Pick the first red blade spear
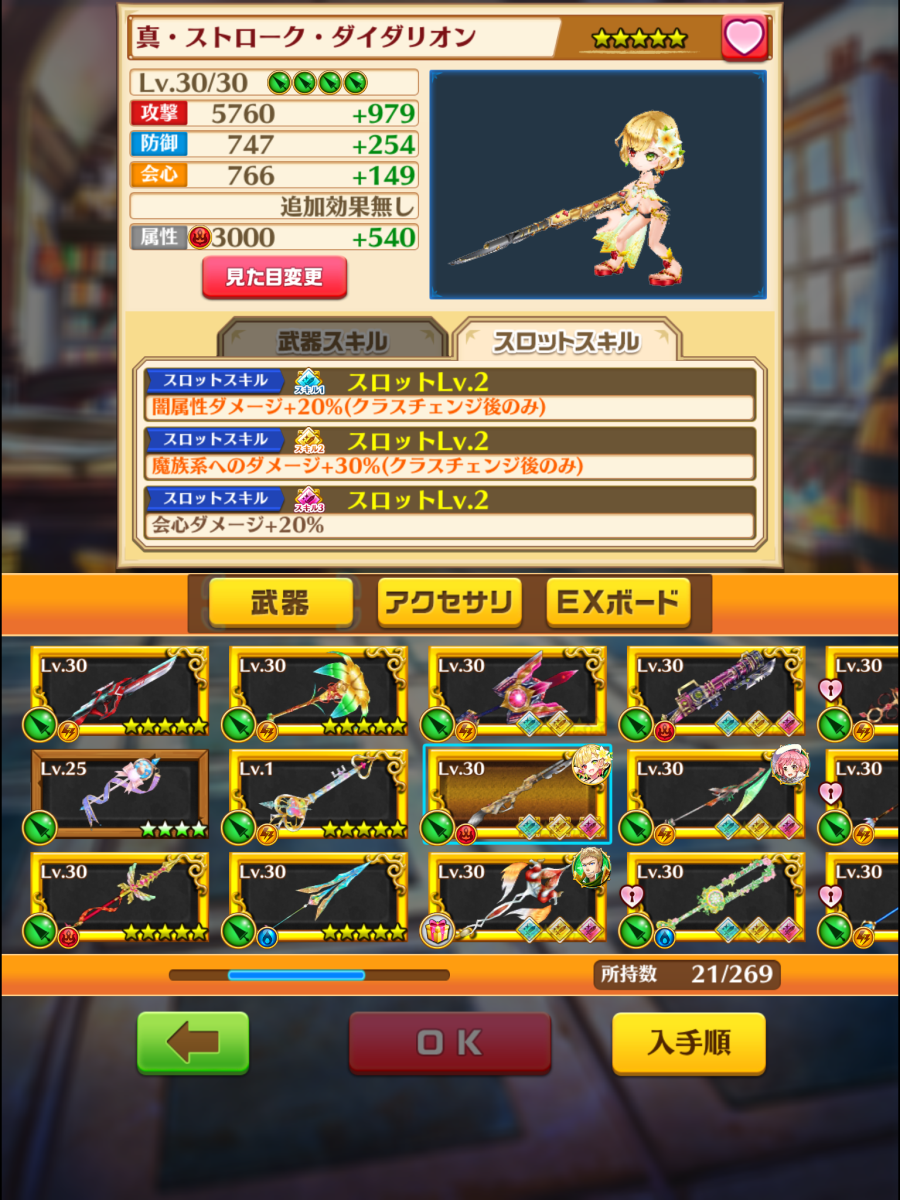Viewport: 900px width, 1200px height. tap(120, 691)
